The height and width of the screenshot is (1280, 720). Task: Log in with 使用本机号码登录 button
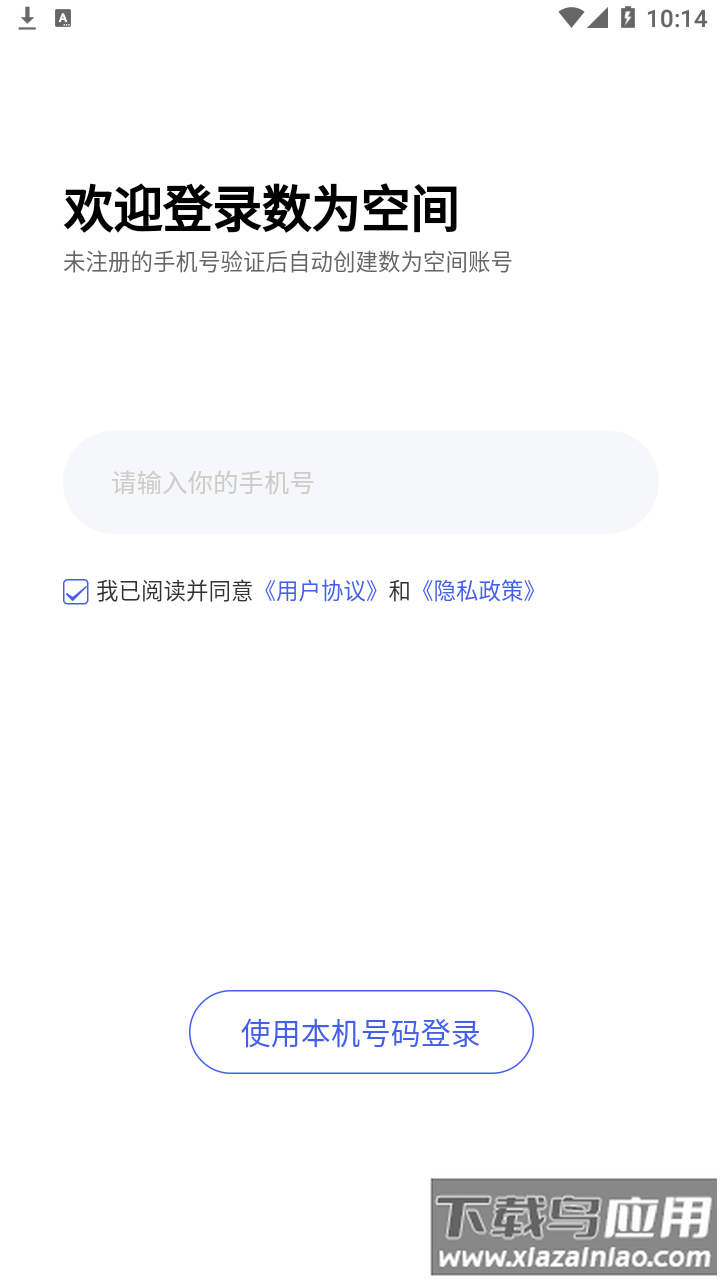[361, 1032]
